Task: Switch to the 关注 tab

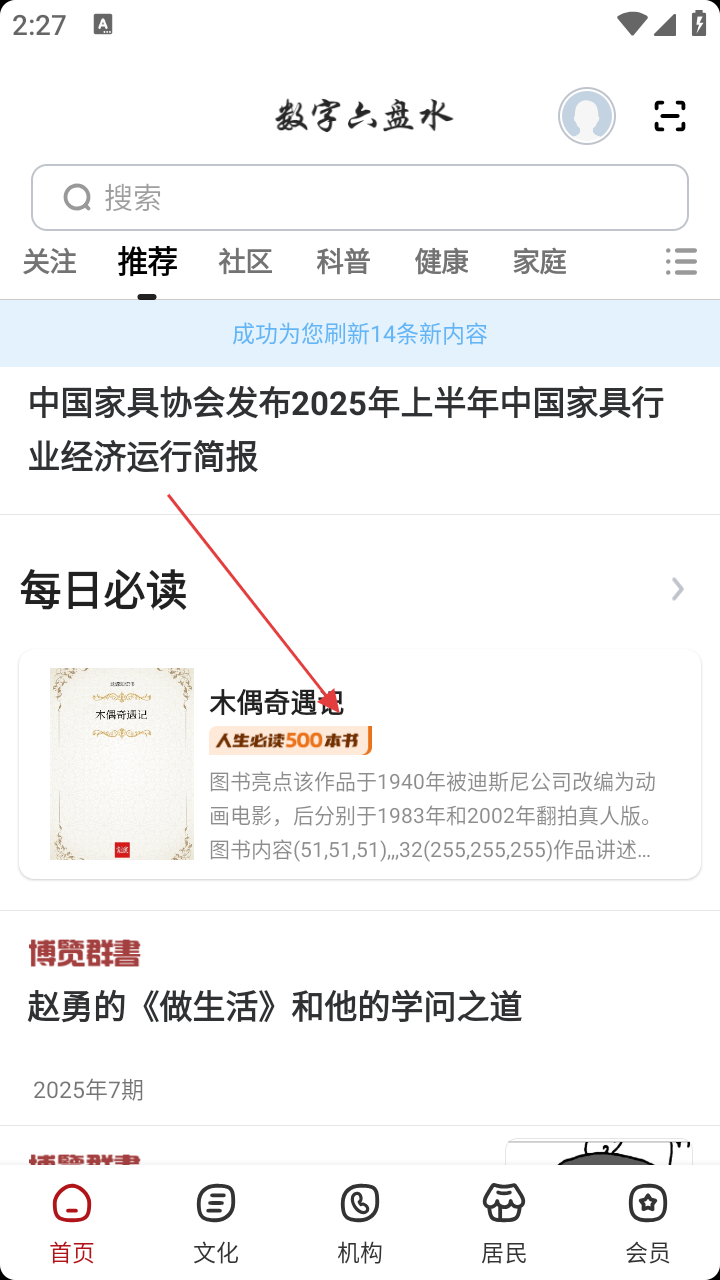Action: [x=50, y=262]
